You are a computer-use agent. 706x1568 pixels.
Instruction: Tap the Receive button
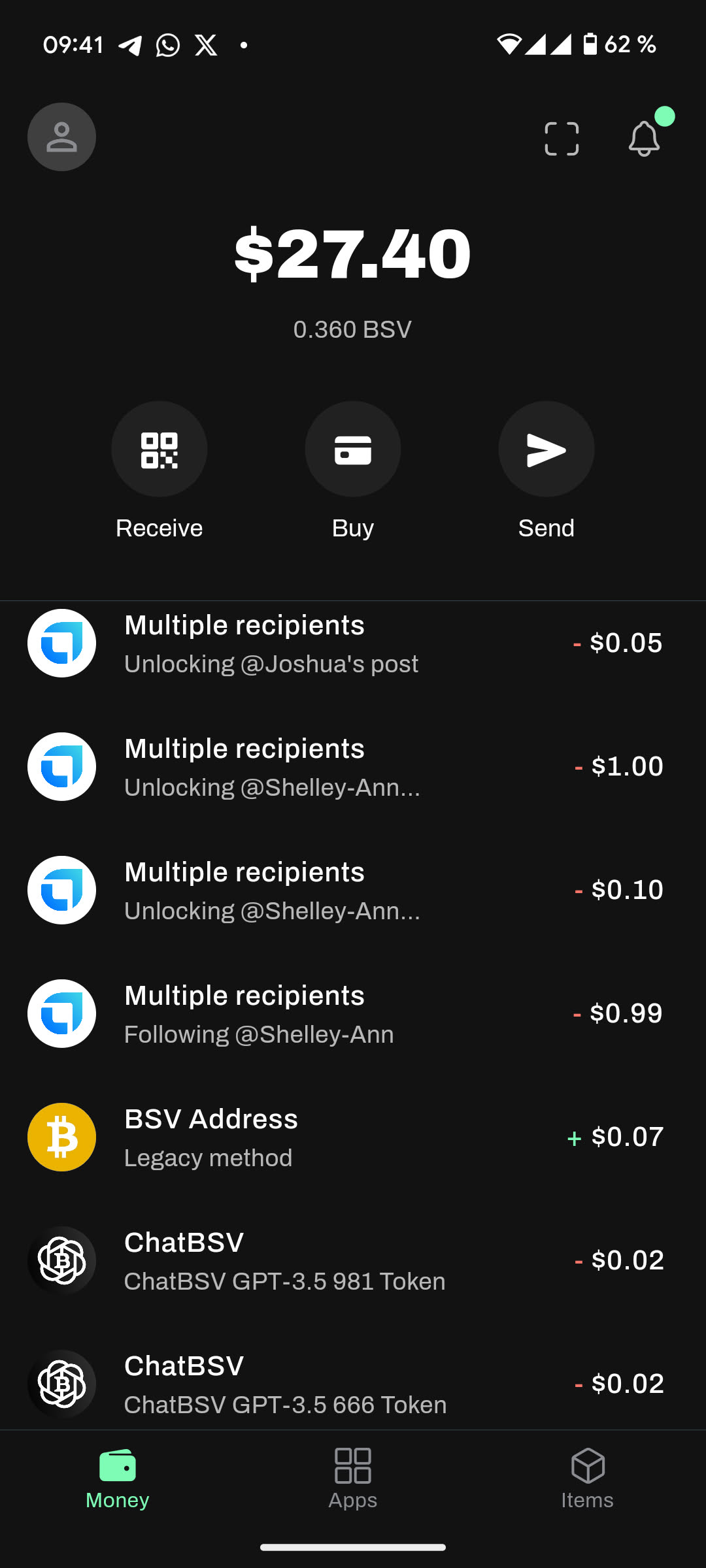[x=159, y=449]
